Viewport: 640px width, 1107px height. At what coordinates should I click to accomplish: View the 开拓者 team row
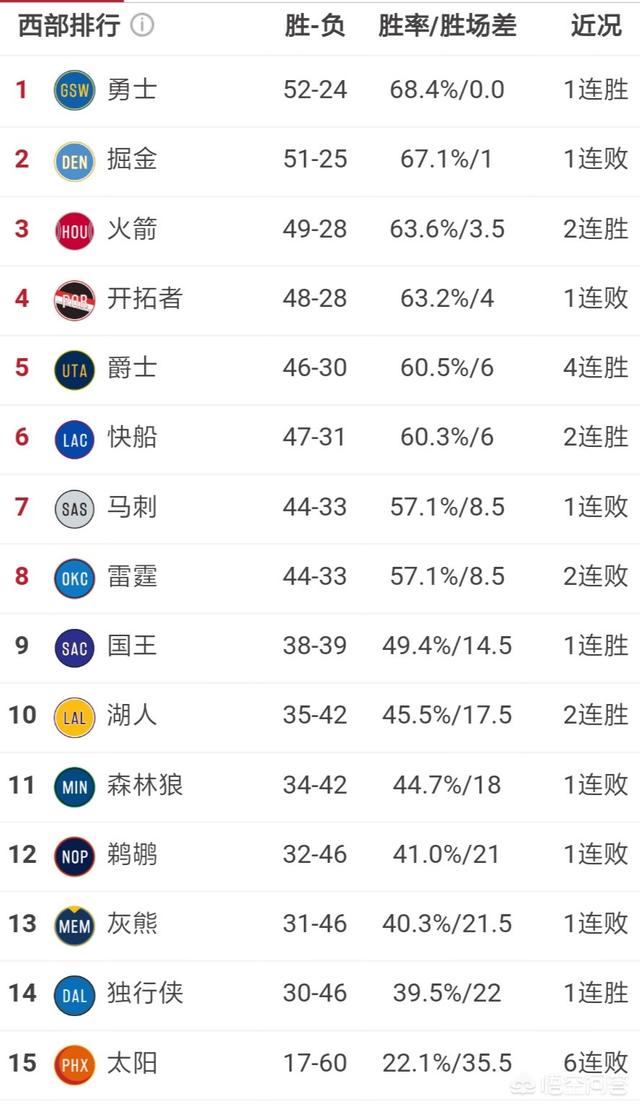coord(320,300)
